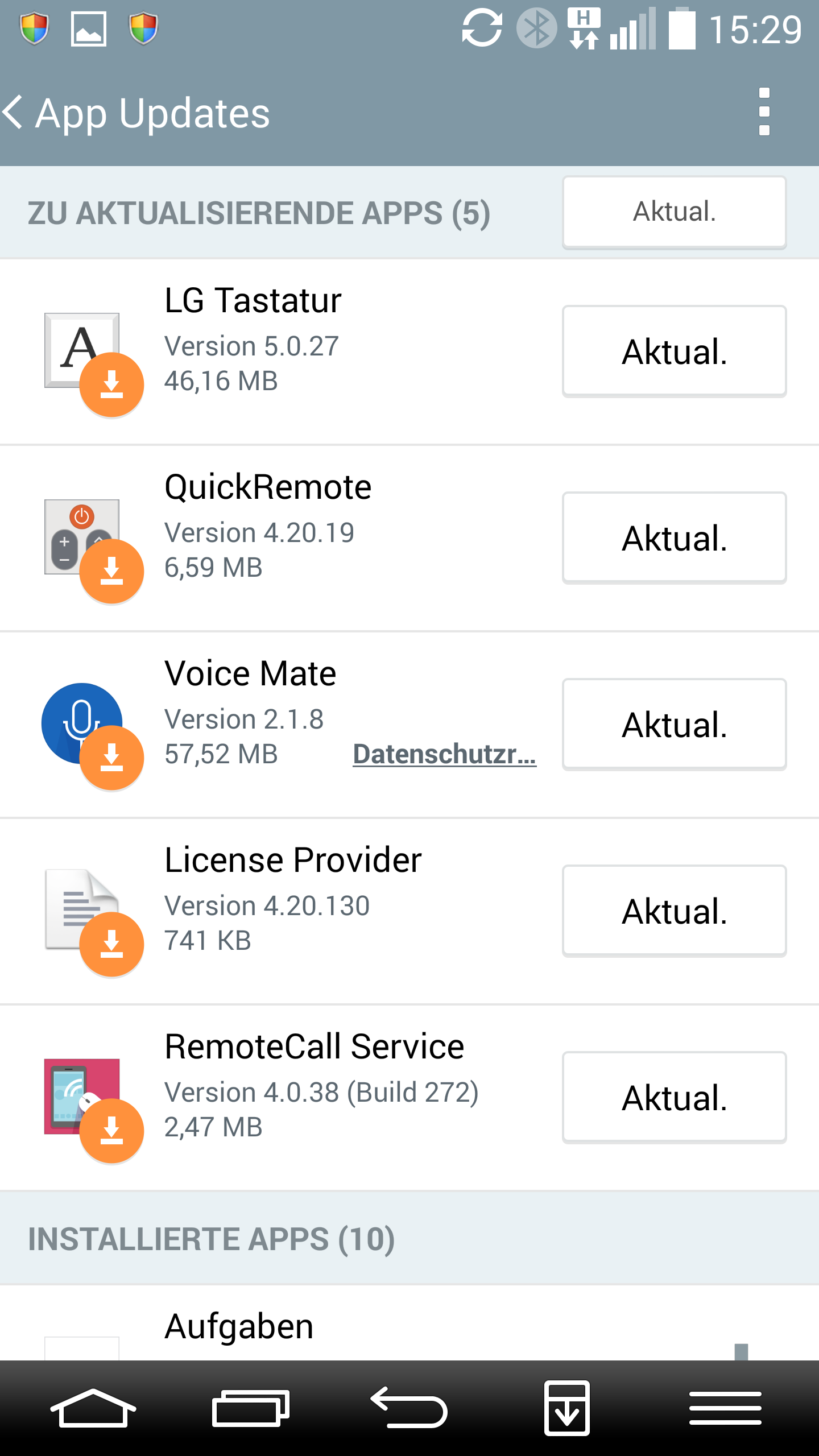The height and width of the screenshot is (1456, 819).
Task: Update LG Tastatur with its Aktual. button
Action: click(674, 351)
